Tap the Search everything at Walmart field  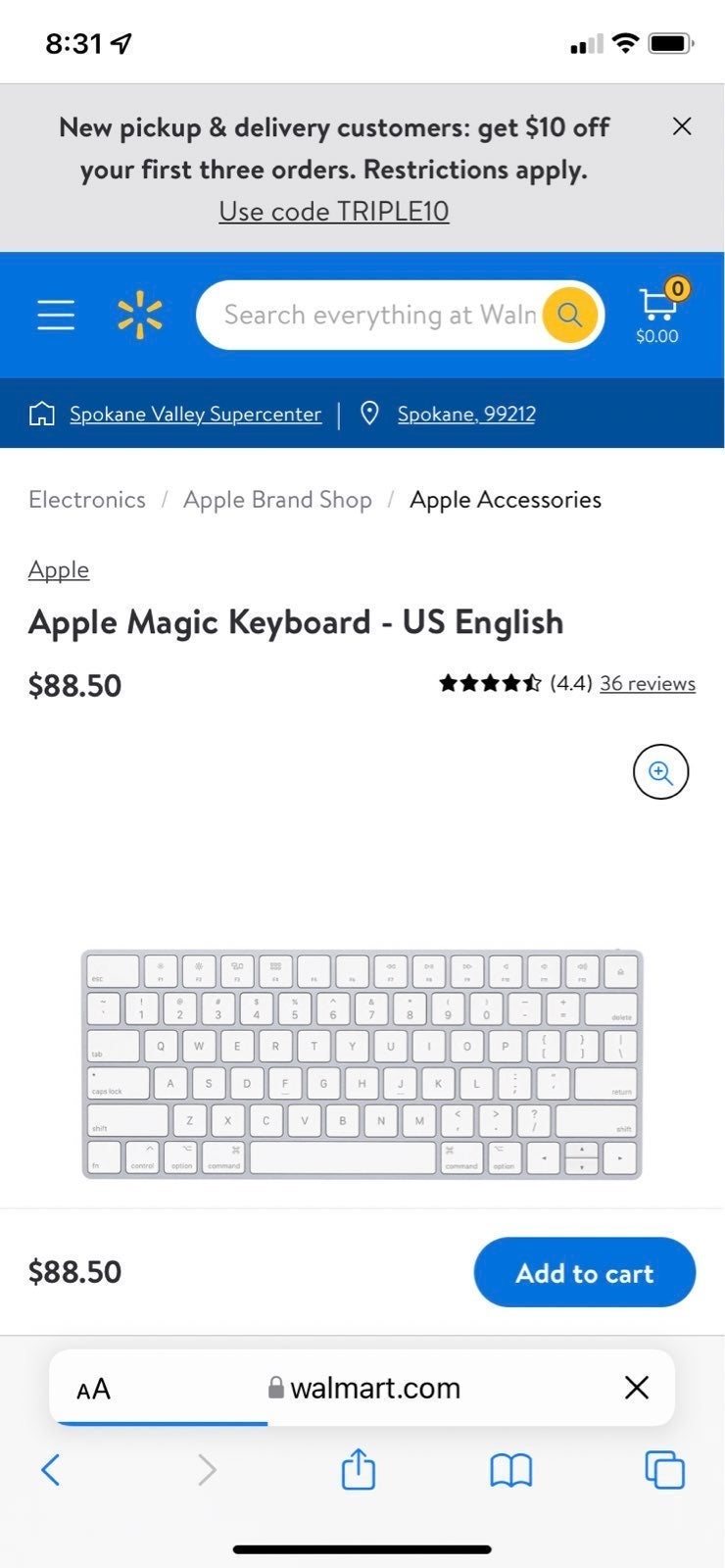pyautogui.click(x=377, y=315)
